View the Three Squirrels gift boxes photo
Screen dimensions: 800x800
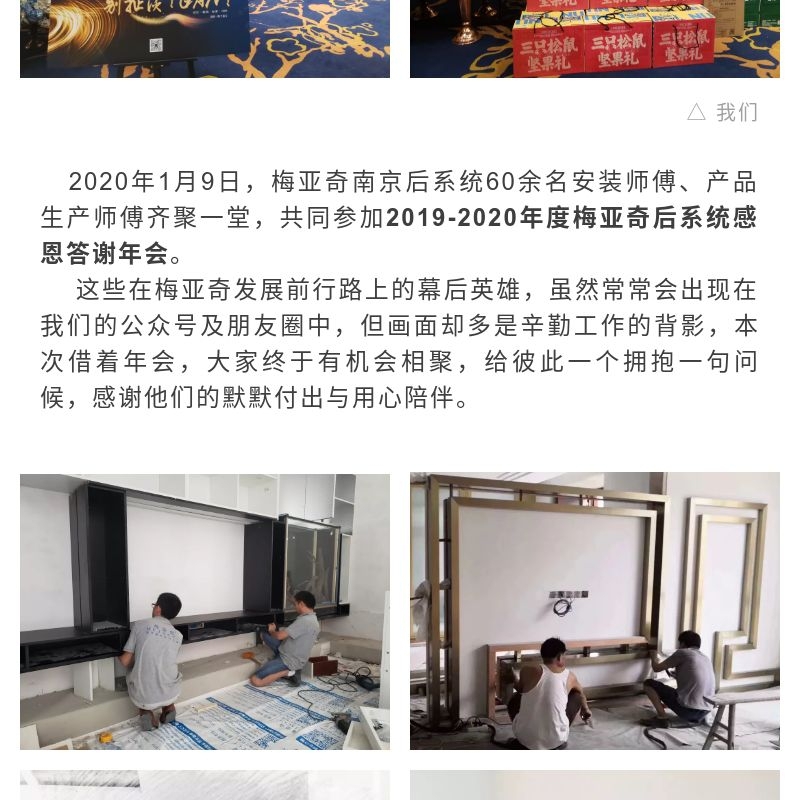pos(594,38)
